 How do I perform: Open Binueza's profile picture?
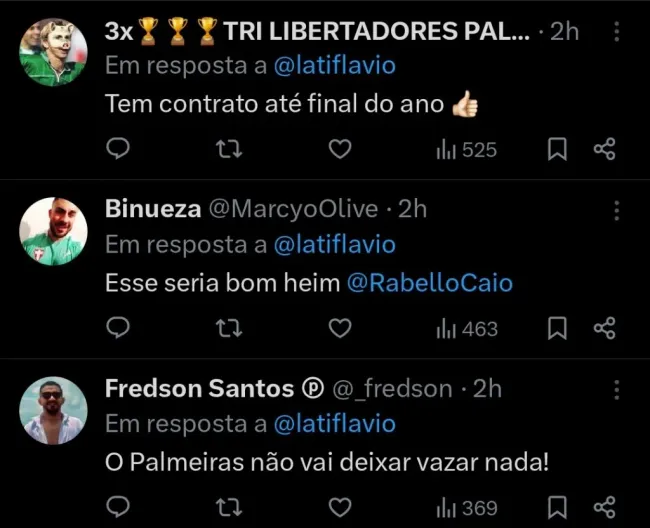(x=53, y=231)
